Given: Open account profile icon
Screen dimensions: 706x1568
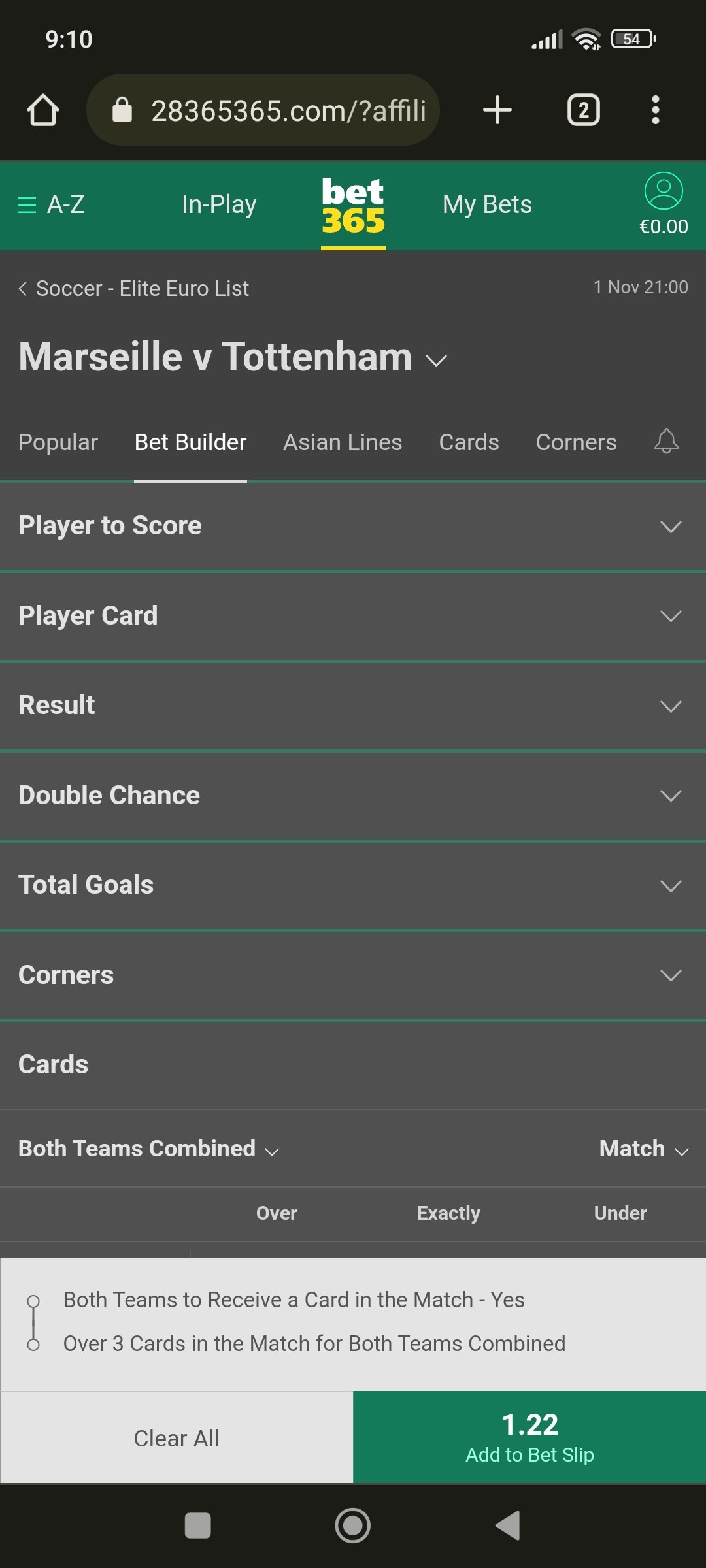Looking at the screenshot, I should click(x=664, y=191).
